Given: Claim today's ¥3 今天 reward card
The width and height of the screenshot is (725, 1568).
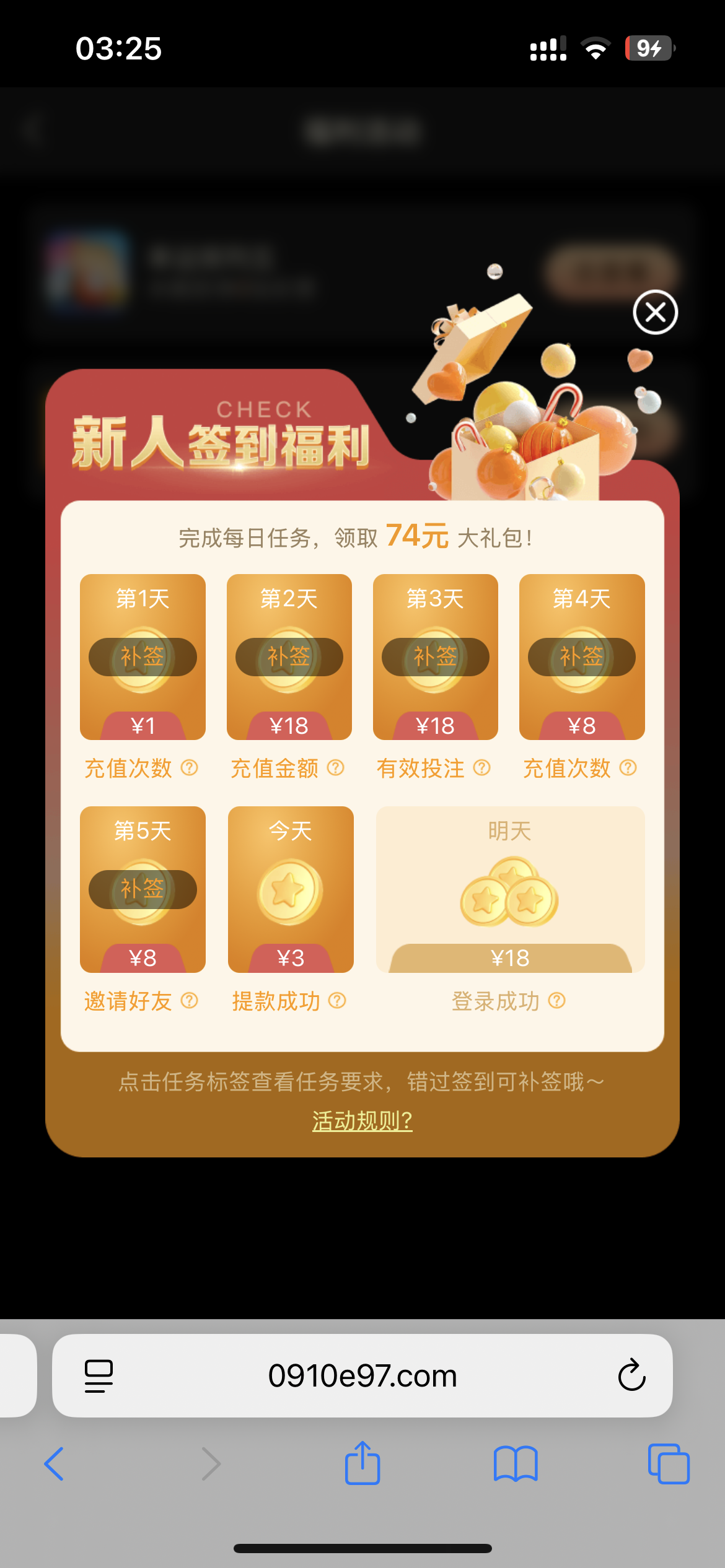Looking at the screenshot, I should [x=290, y=889].
